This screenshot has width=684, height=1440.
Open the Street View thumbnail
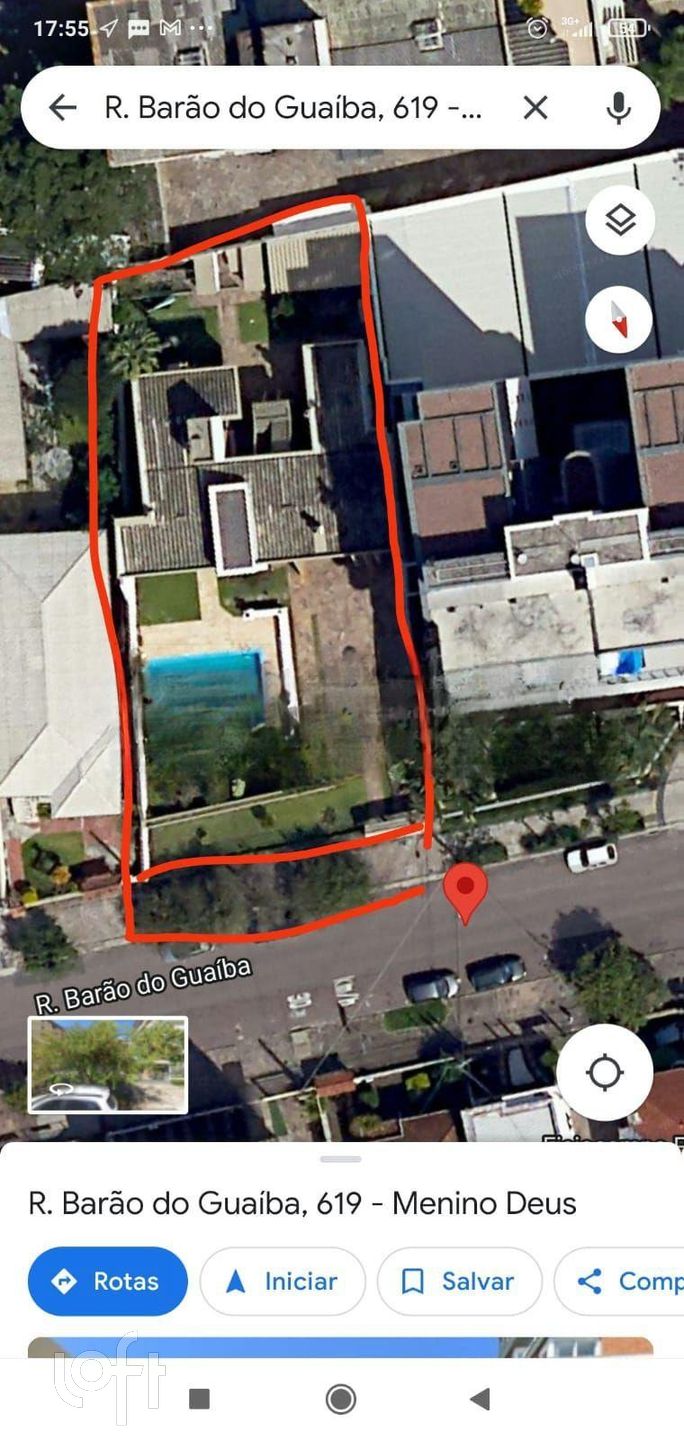pyautogui.click(x=108, y=1065)
